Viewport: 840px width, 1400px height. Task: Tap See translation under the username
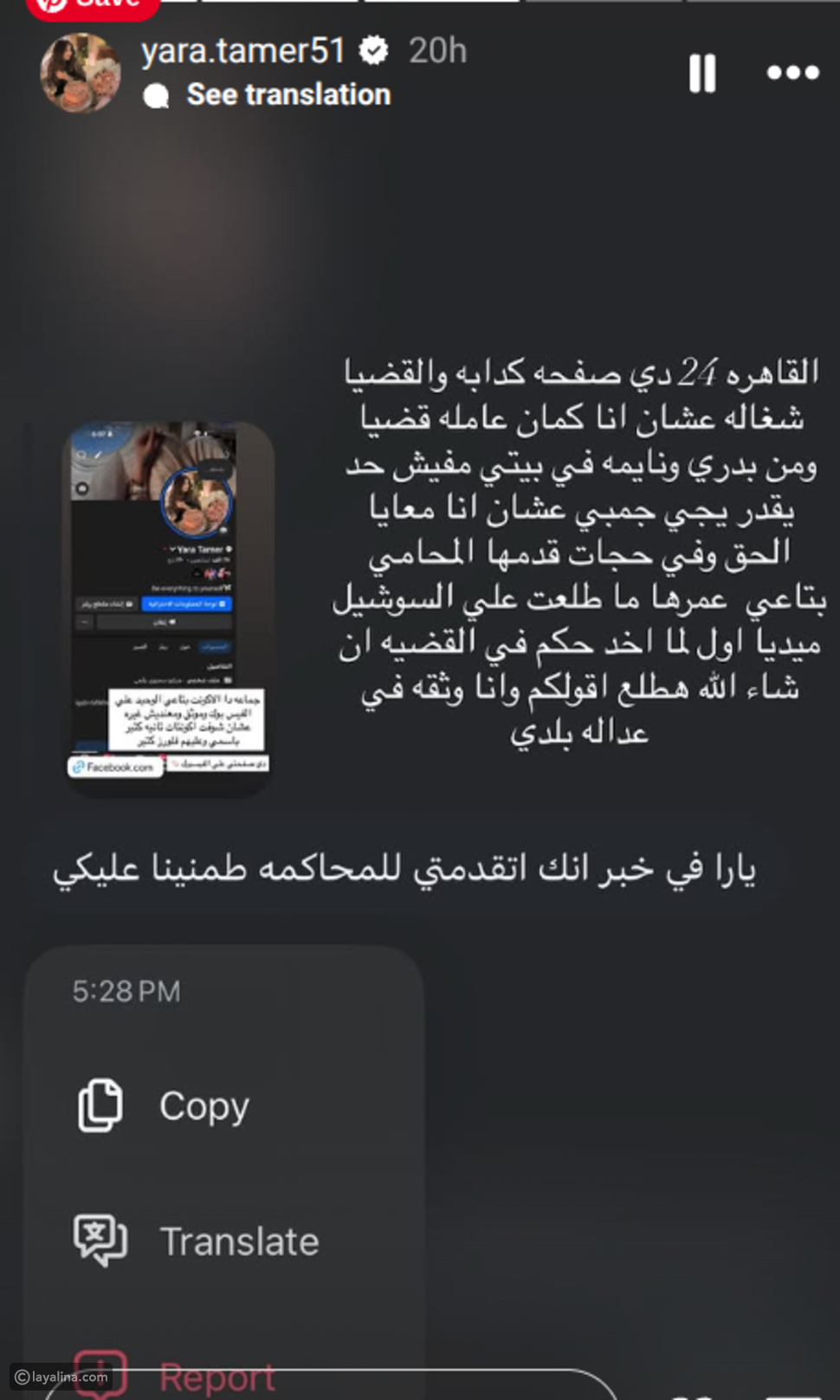tap(288, 94)
